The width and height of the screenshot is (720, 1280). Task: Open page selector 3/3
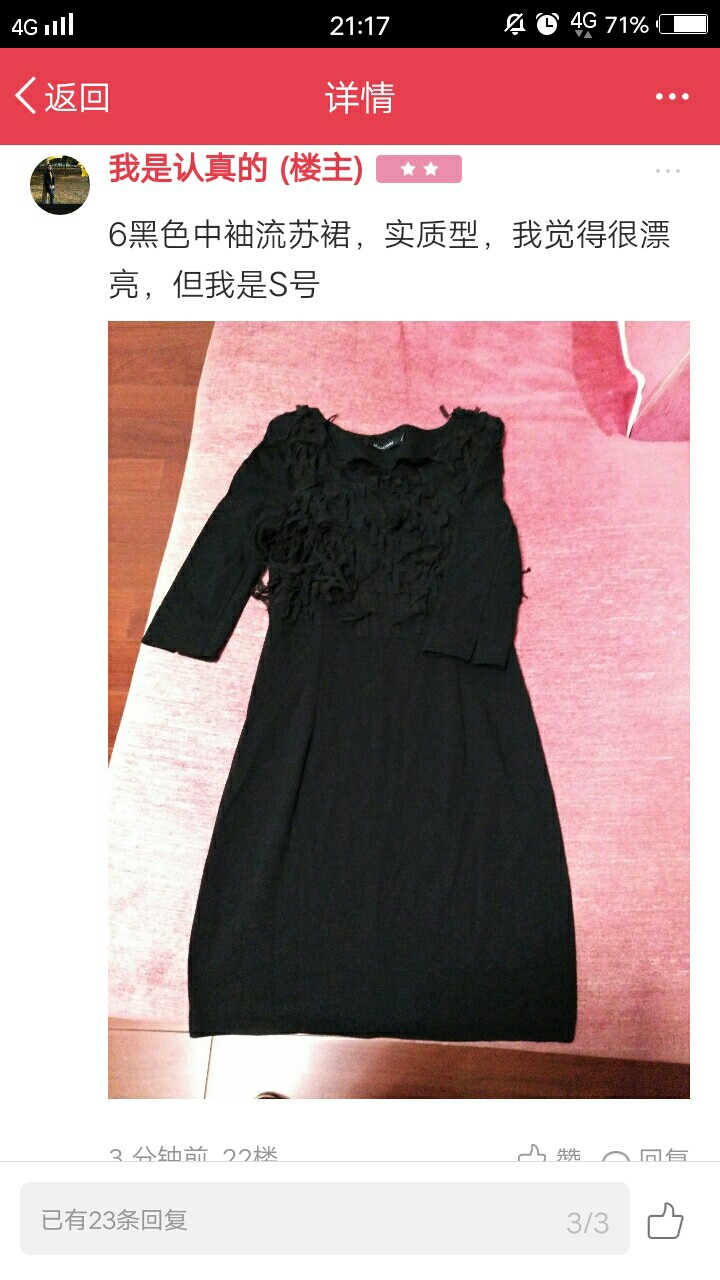click(x=588, y=1222)
